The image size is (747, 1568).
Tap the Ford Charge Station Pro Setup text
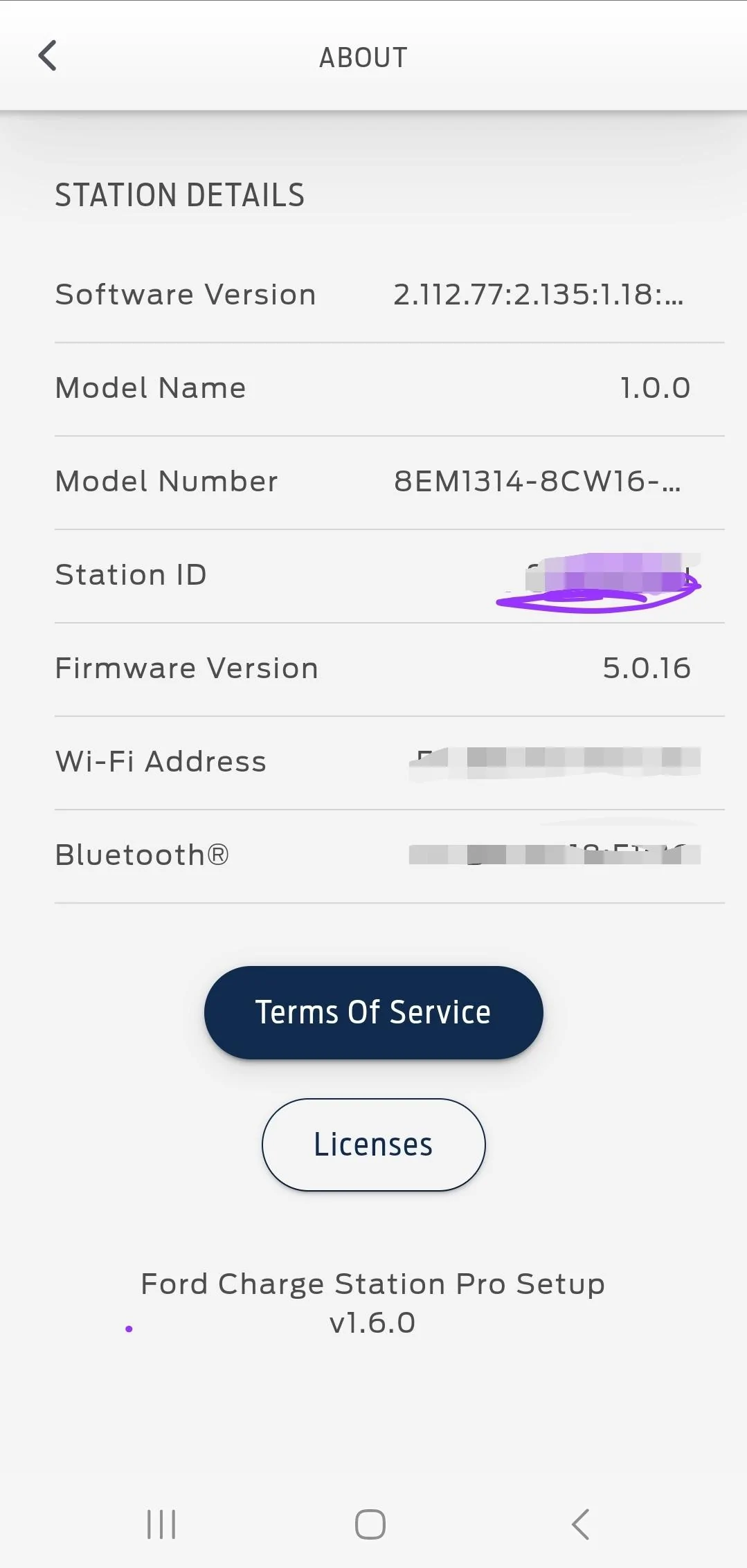(x=372, y=1284)
